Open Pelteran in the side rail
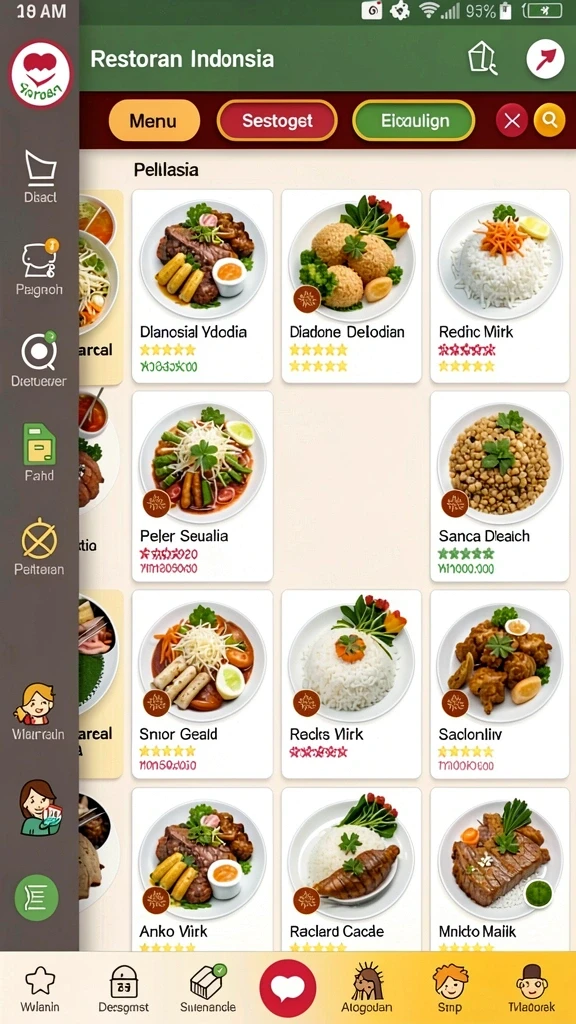 coord(39,547)
